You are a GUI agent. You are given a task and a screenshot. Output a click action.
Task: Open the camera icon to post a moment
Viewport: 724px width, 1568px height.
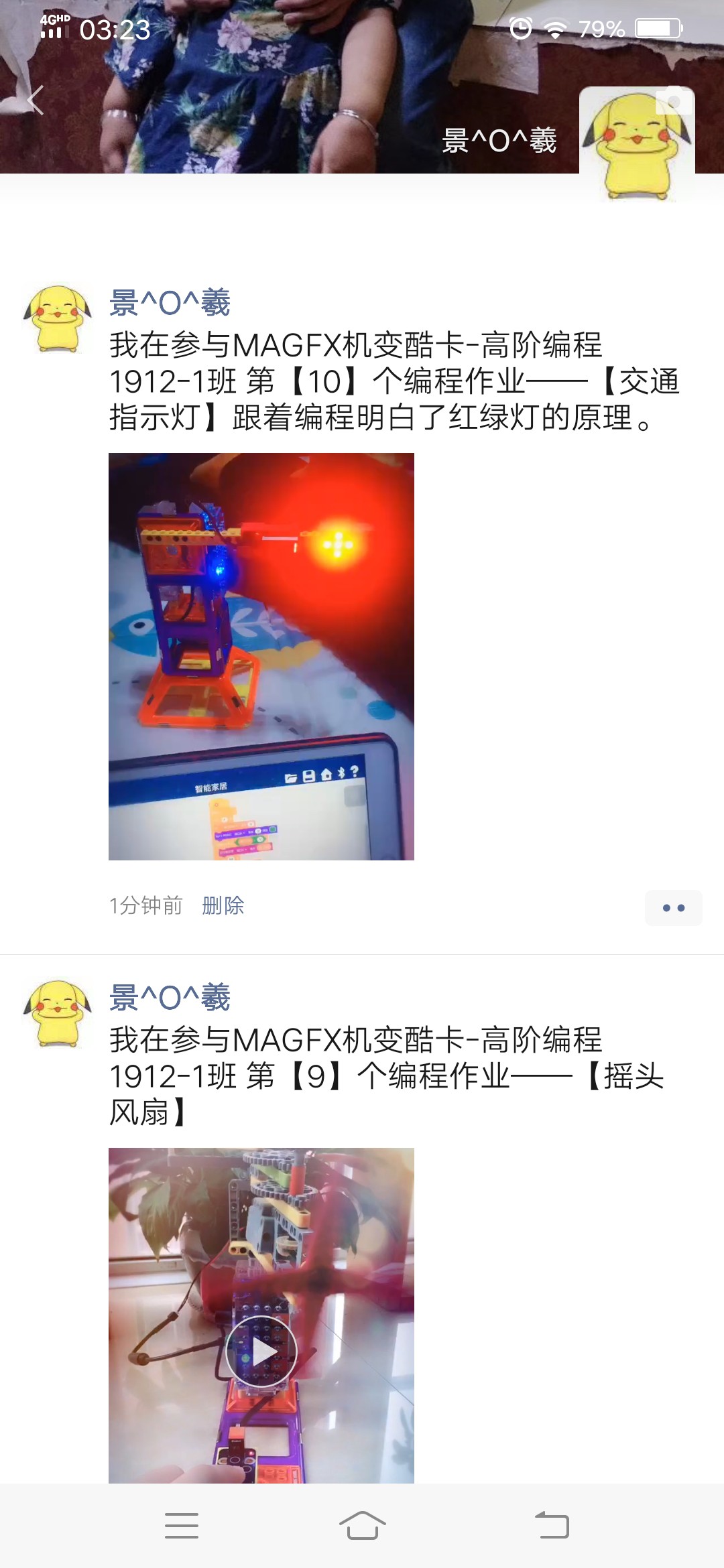point(673,102)
